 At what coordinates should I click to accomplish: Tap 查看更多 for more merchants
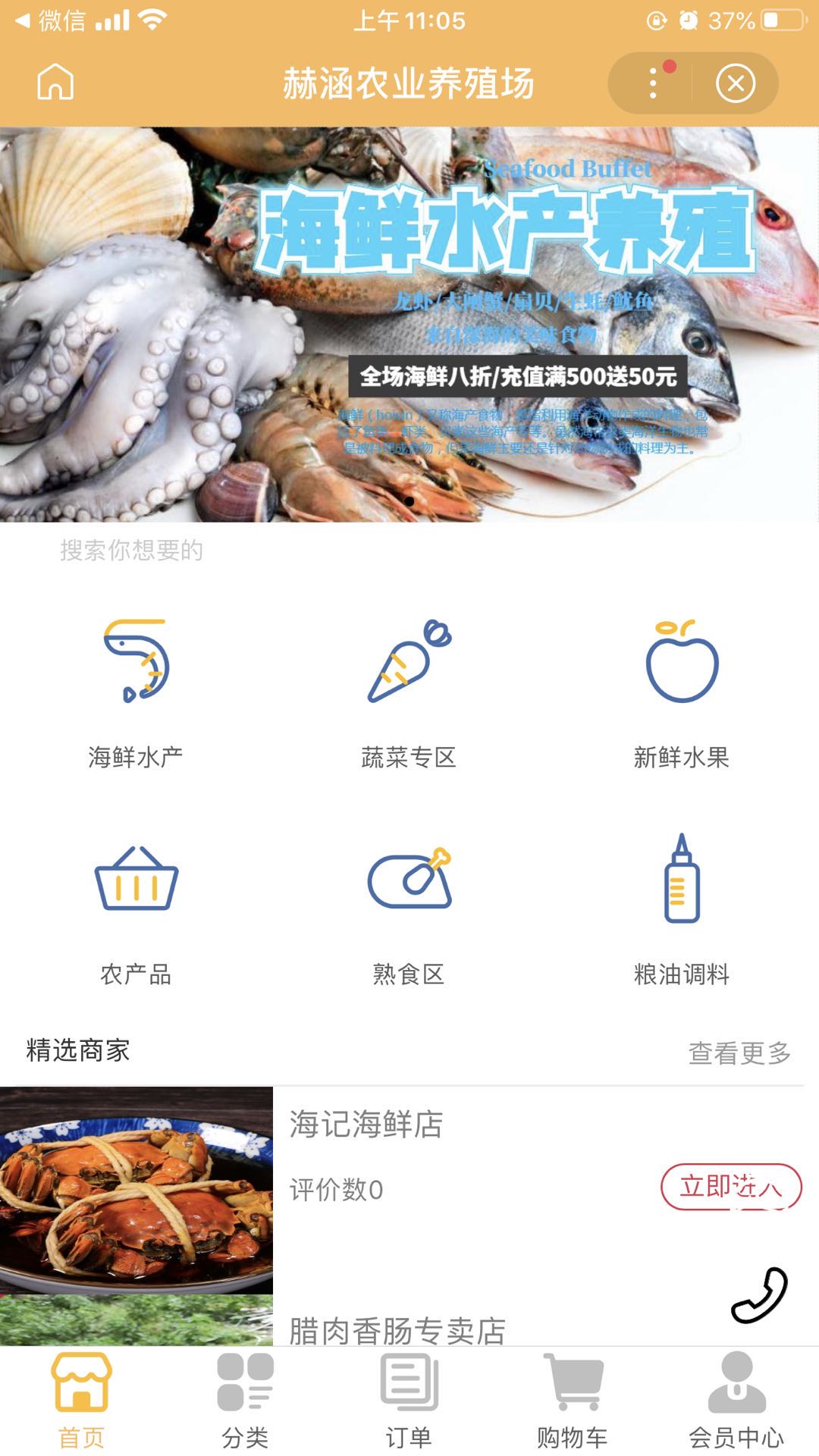pyautogui.click(x=739, y=1053)
